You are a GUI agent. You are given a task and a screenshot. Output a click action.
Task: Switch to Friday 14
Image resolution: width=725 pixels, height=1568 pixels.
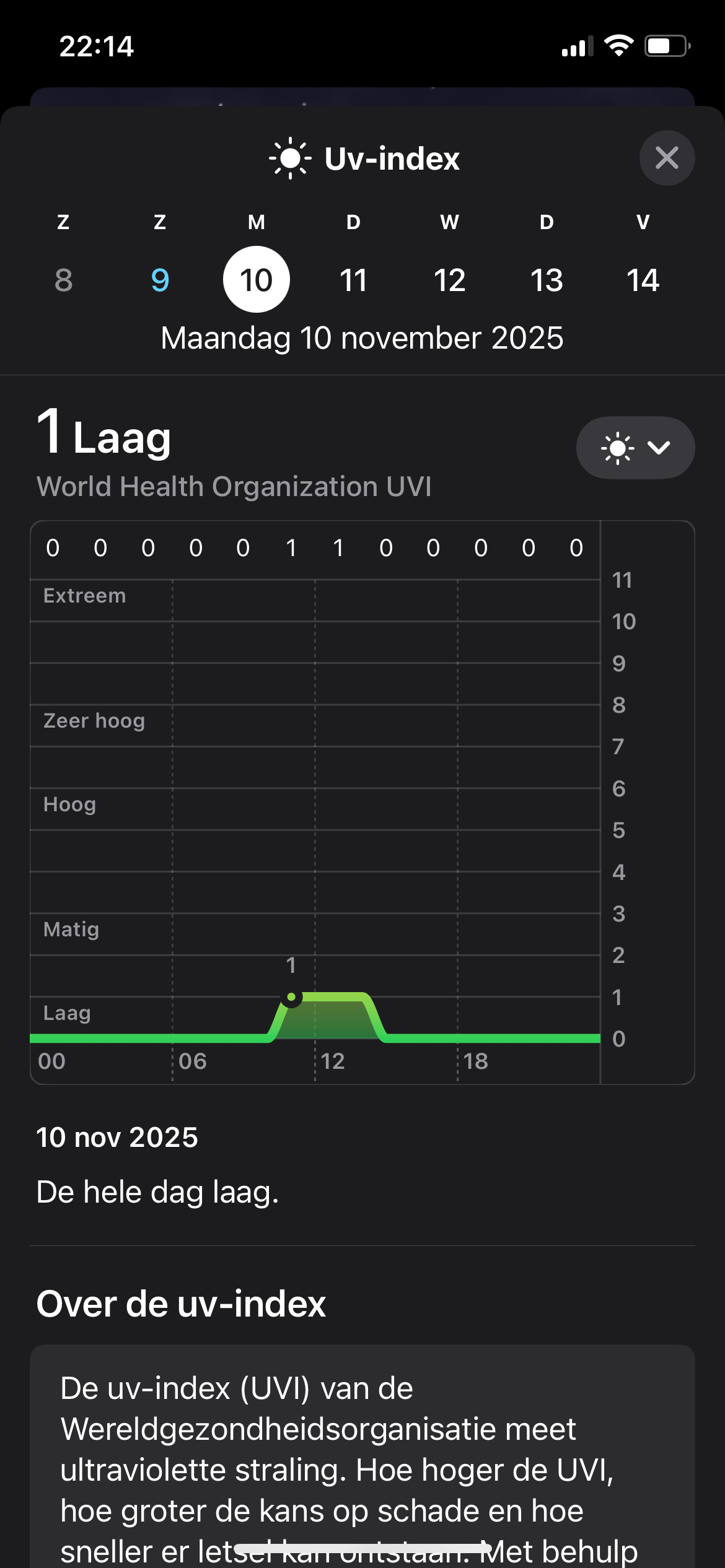pos(643,280)
